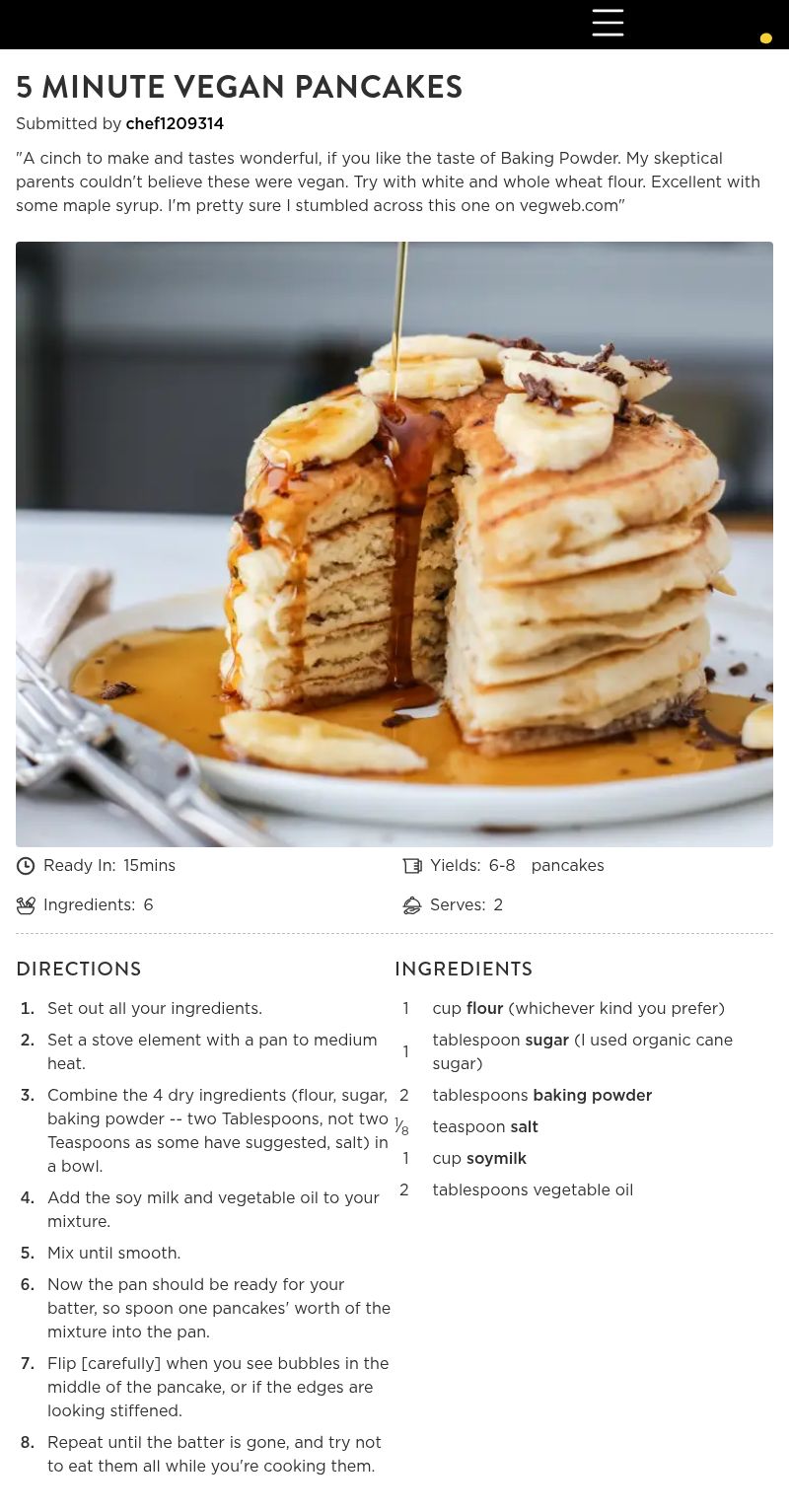Open the soymilk ingredient link

click(496, 1159)
